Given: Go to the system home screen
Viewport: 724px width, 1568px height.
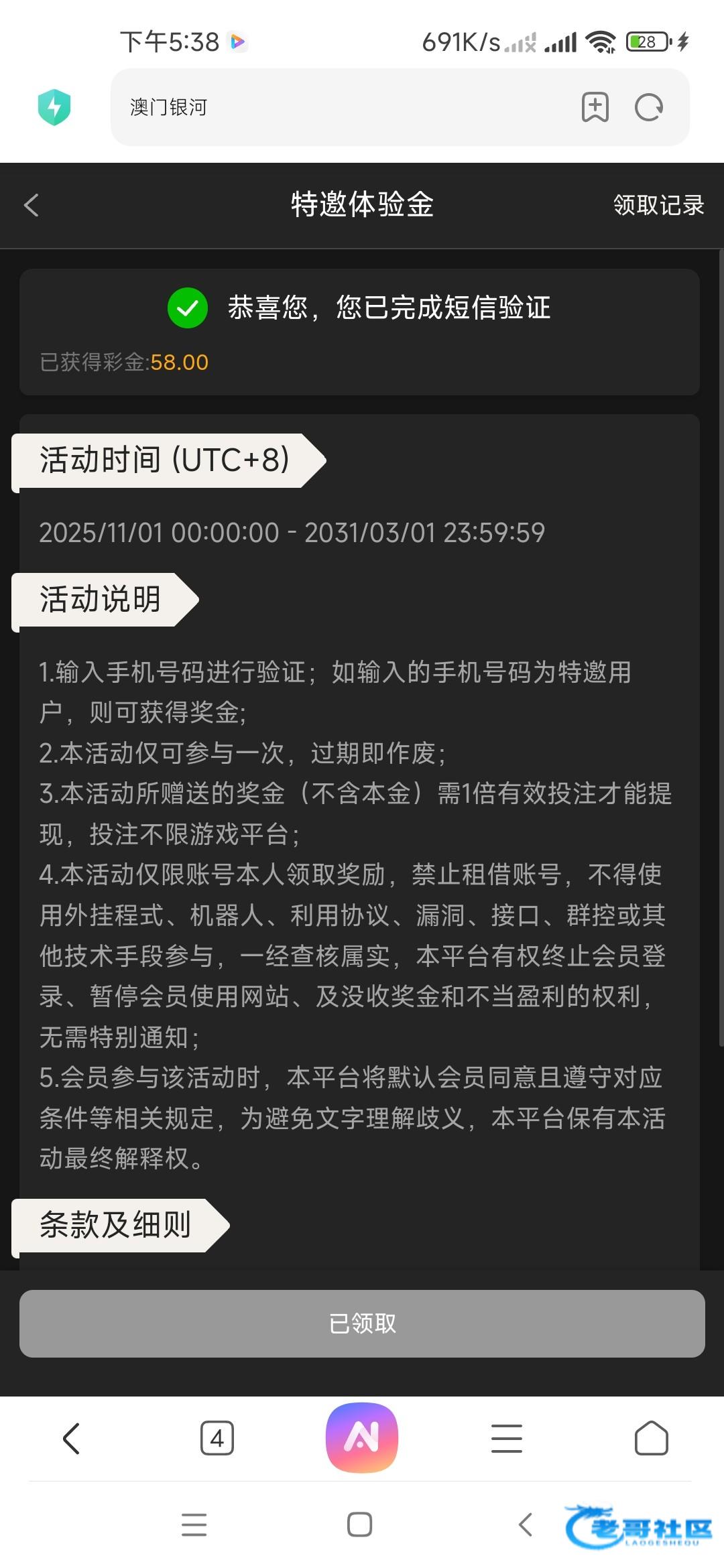Looking at the screenshot, I should click(x=360, y=1524).
